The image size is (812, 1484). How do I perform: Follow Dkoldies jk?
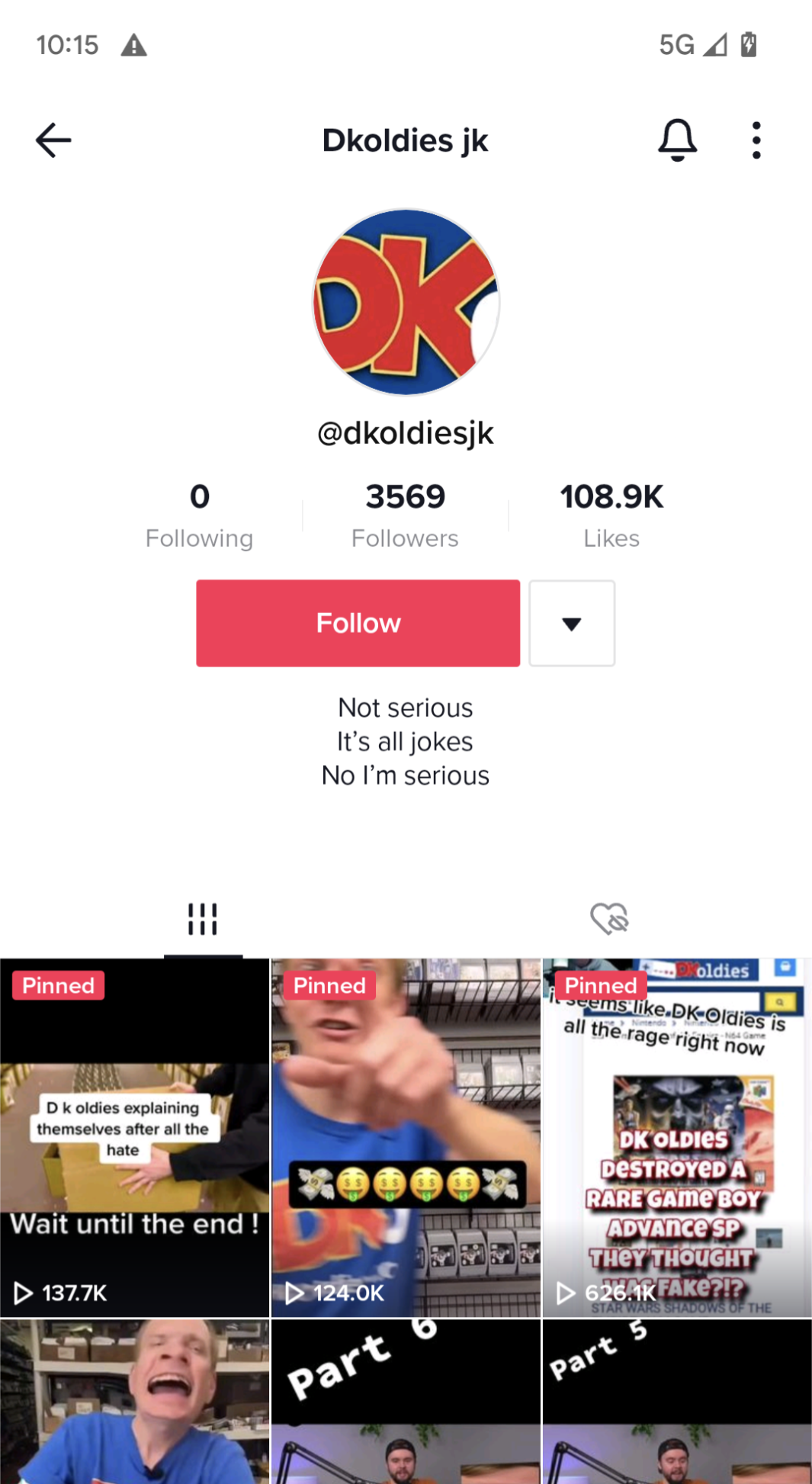tap(358, 623)
